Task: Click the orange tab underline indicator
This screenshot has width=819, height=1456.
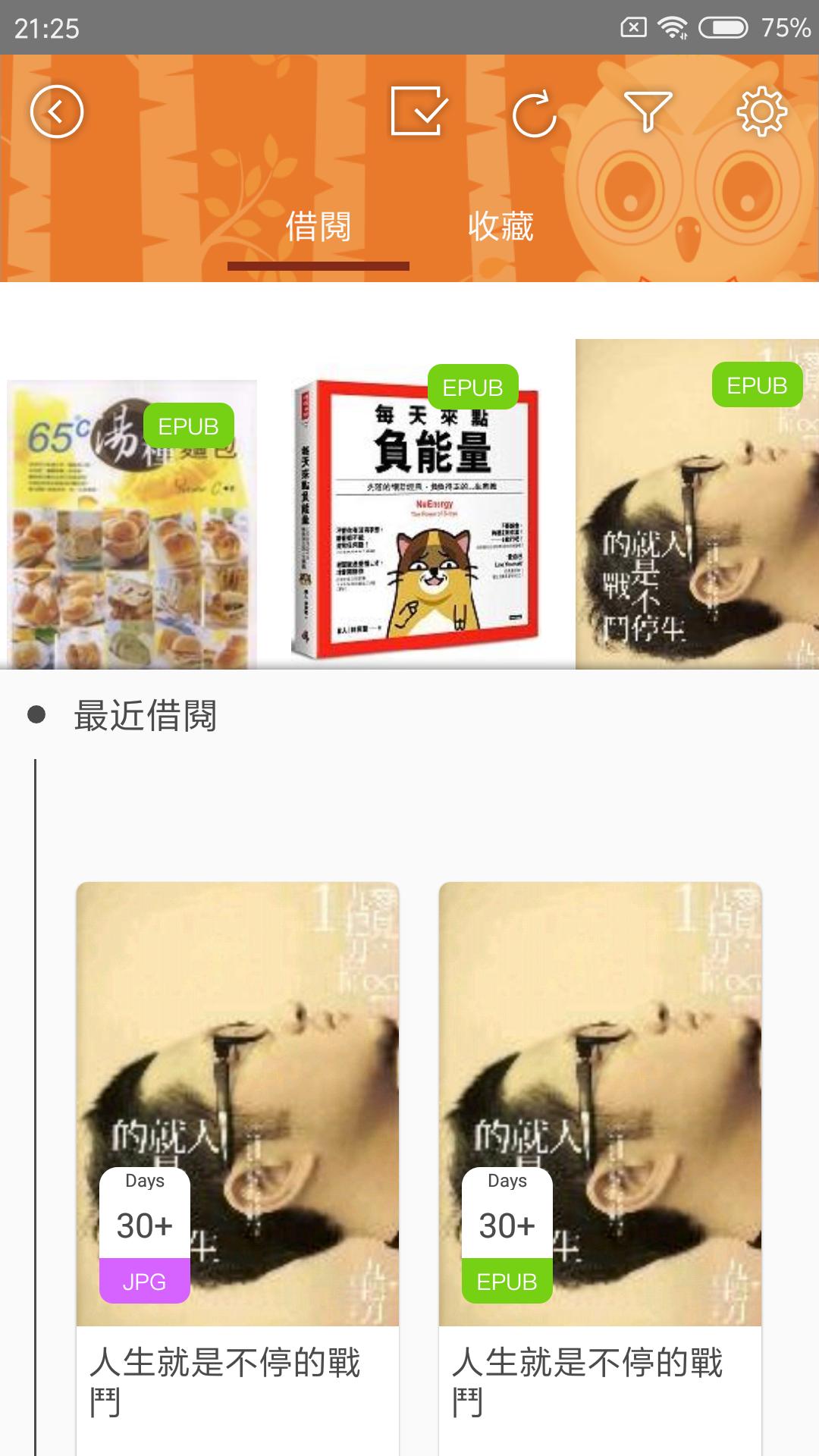Action: (318, 266)
